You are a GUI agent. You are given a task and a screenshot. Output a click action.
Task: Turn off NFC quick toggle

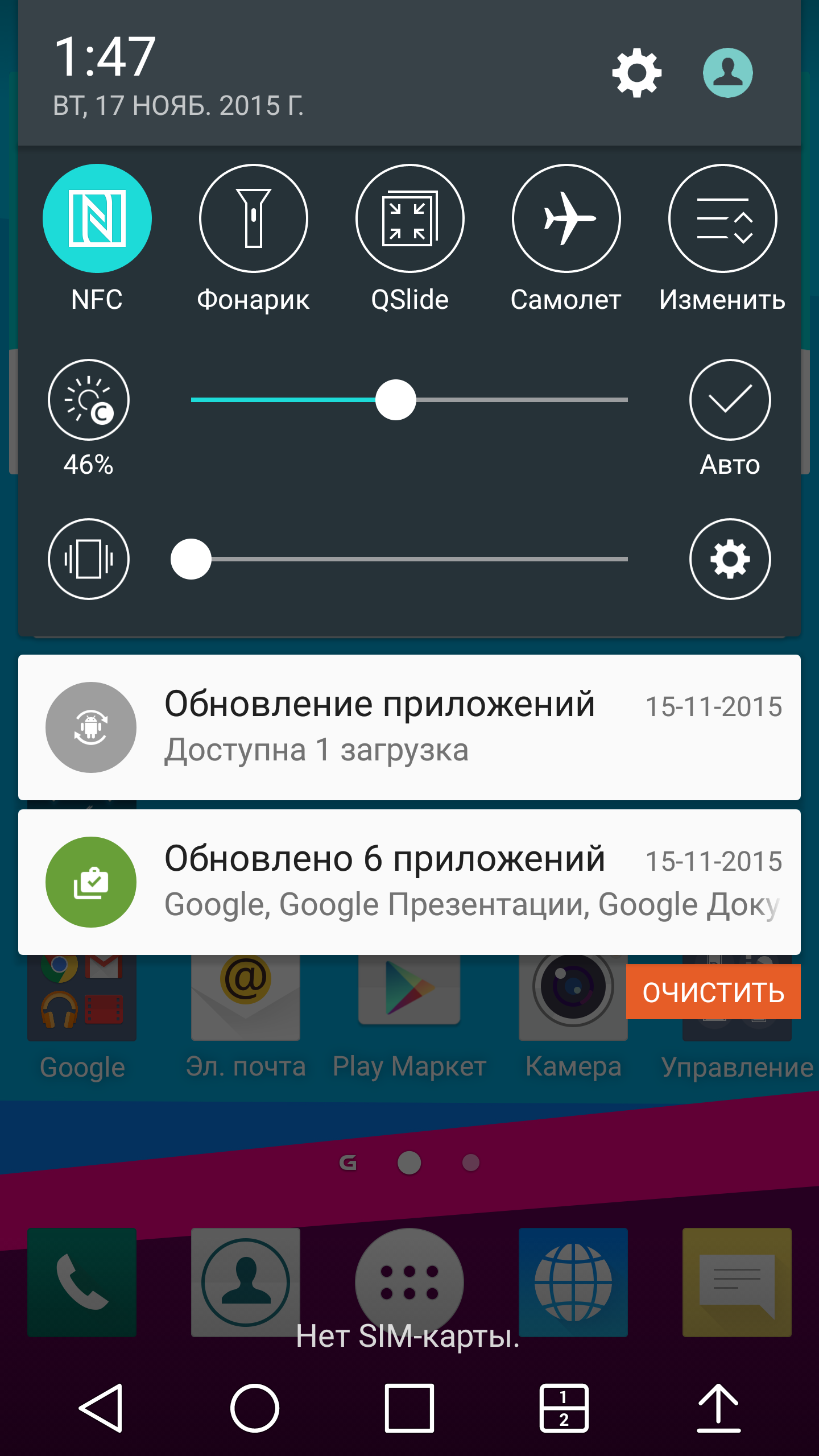[x=97, y=218]
